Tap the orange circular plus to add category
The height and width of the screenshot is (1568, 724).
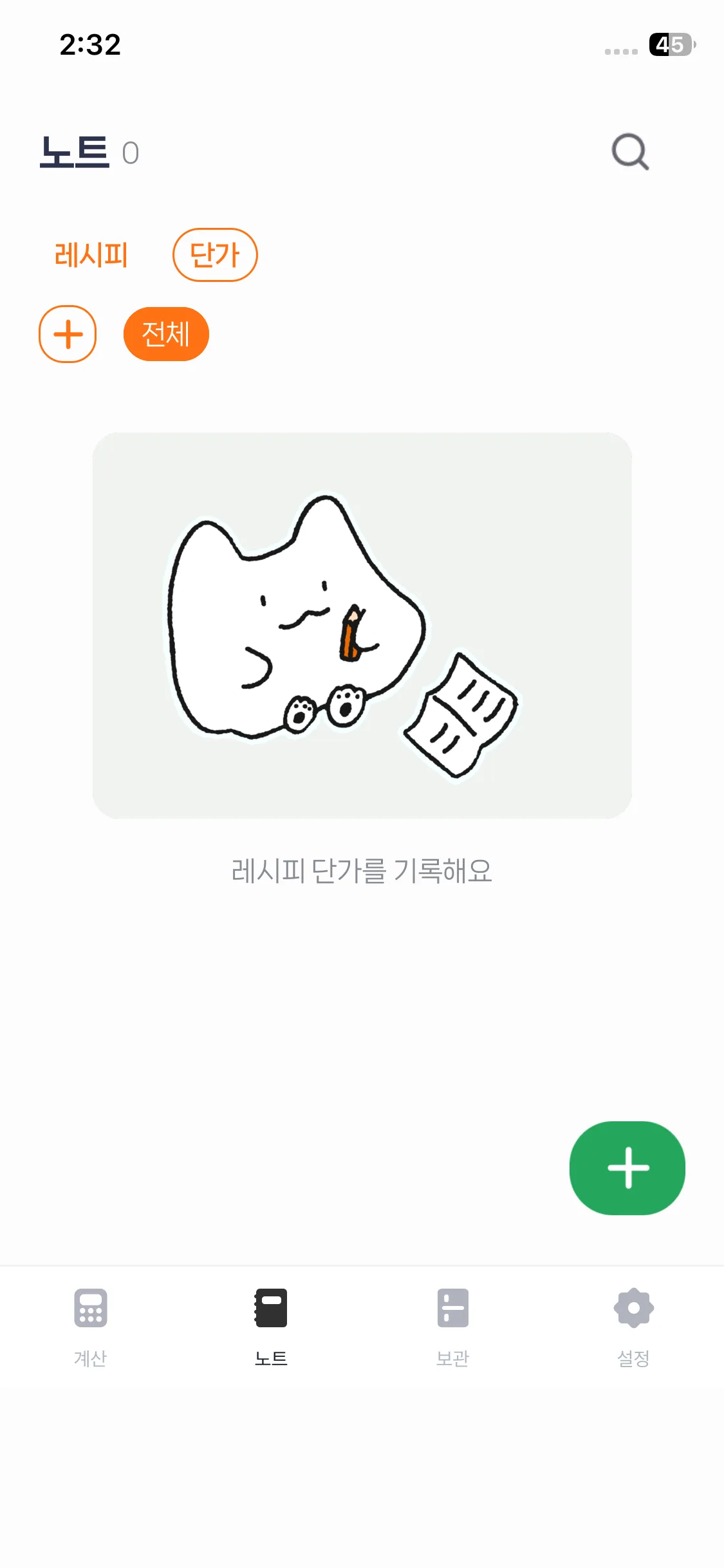[68, 334]
